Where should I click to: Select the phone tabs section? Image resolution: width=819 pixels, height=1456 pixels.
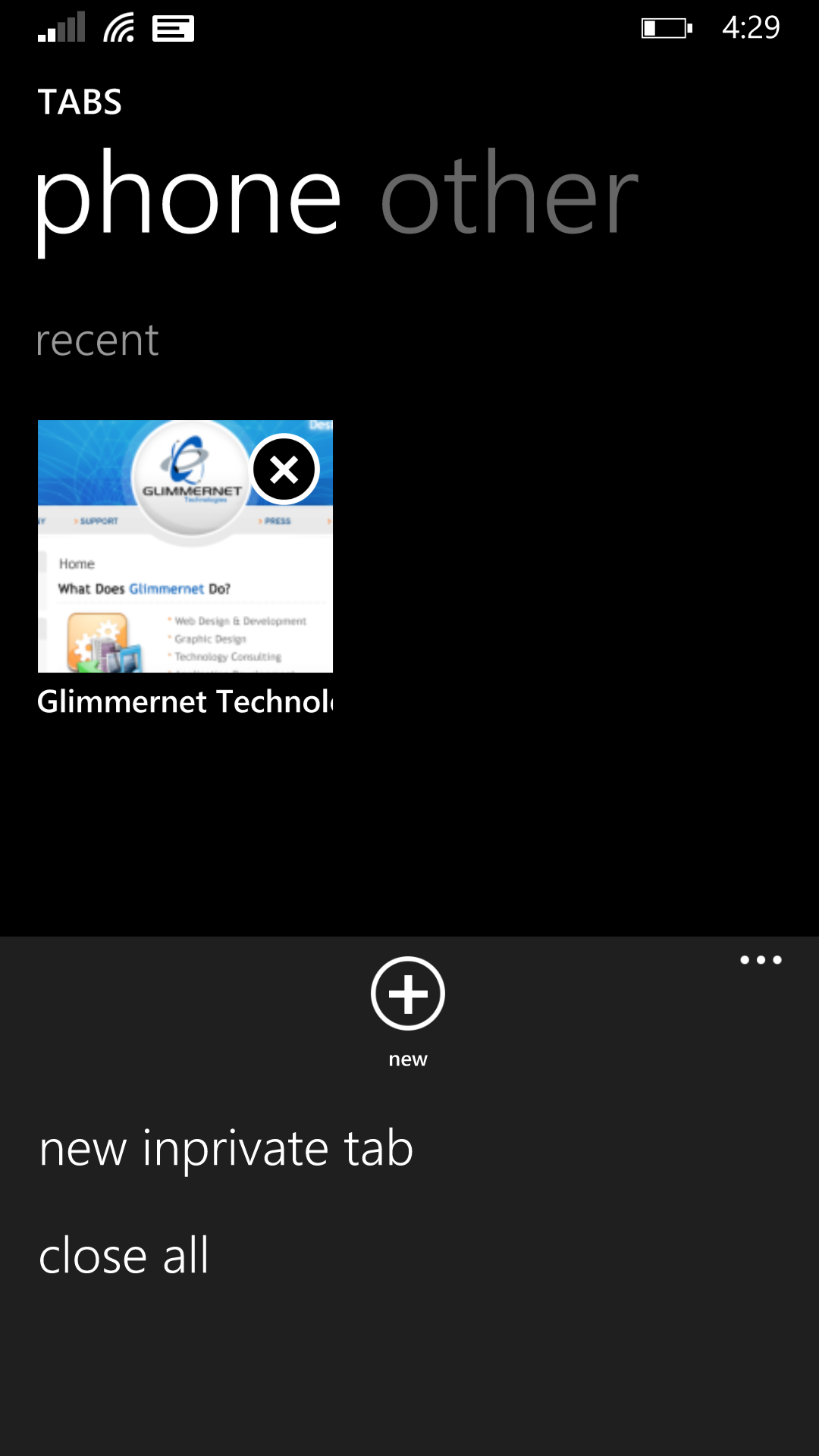coord(188,198)
